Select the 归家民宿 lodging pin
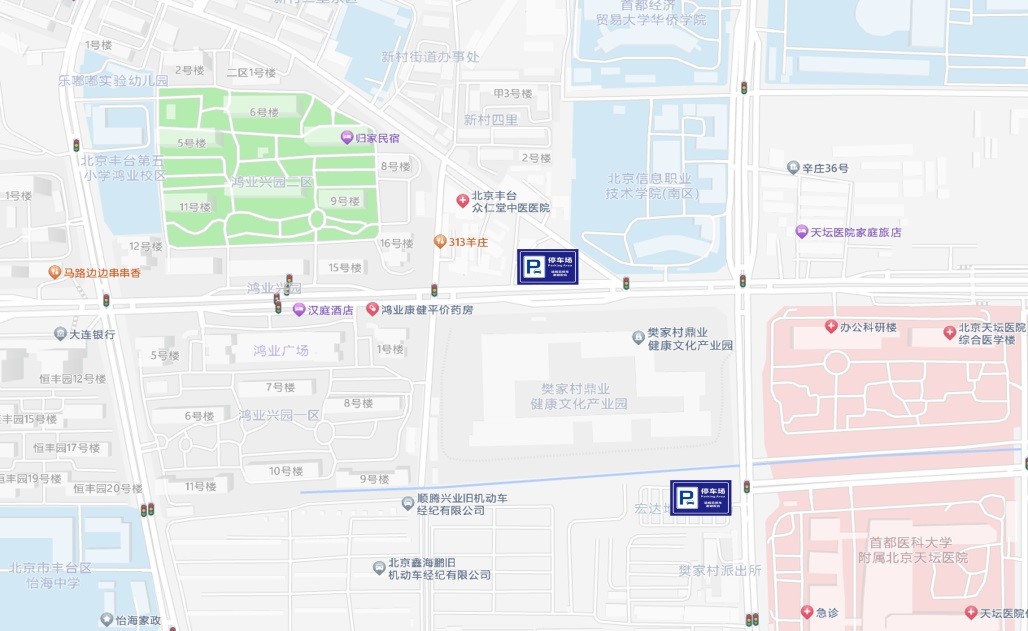 pyautogui.click(x=347, y=138)
